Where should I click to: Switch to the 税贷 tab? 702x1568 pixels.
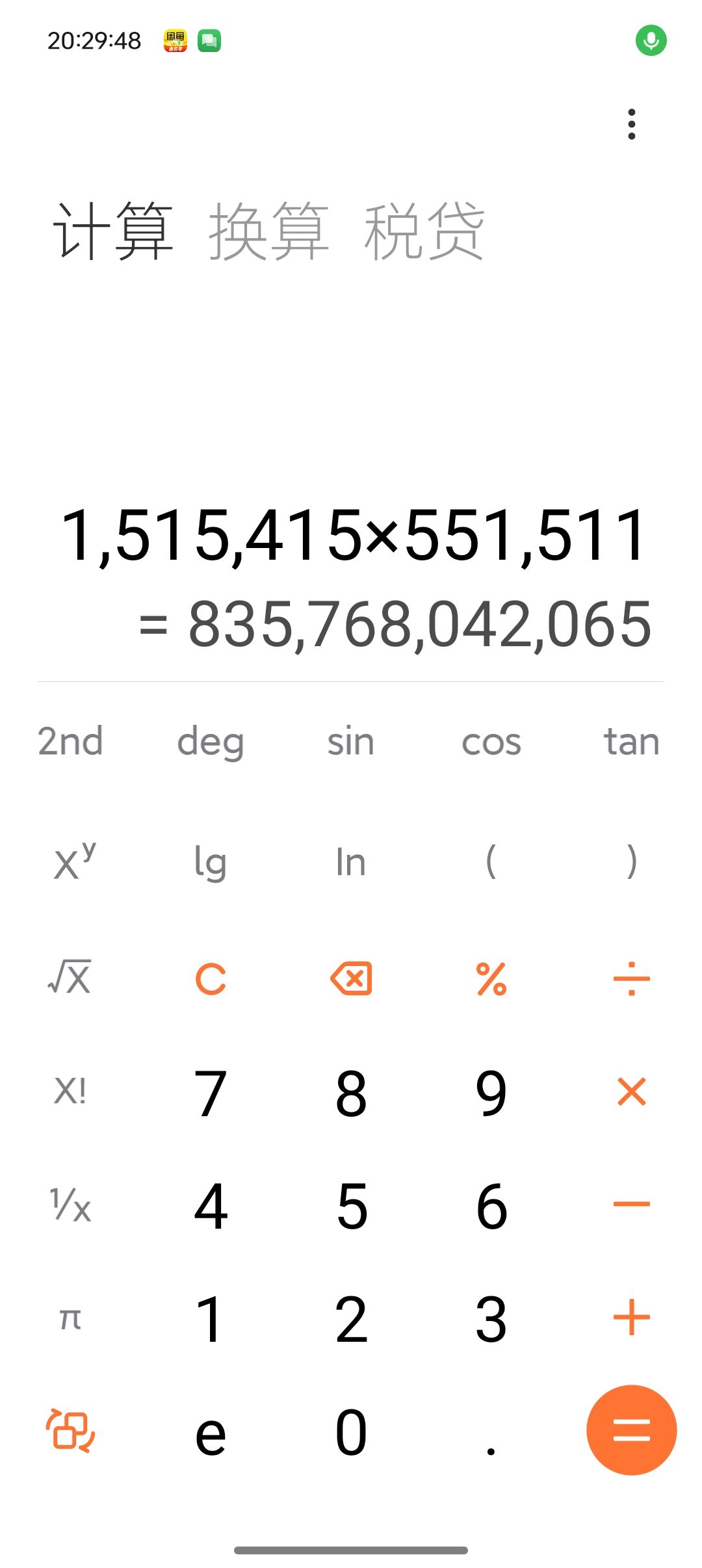(x=424, y=231)
